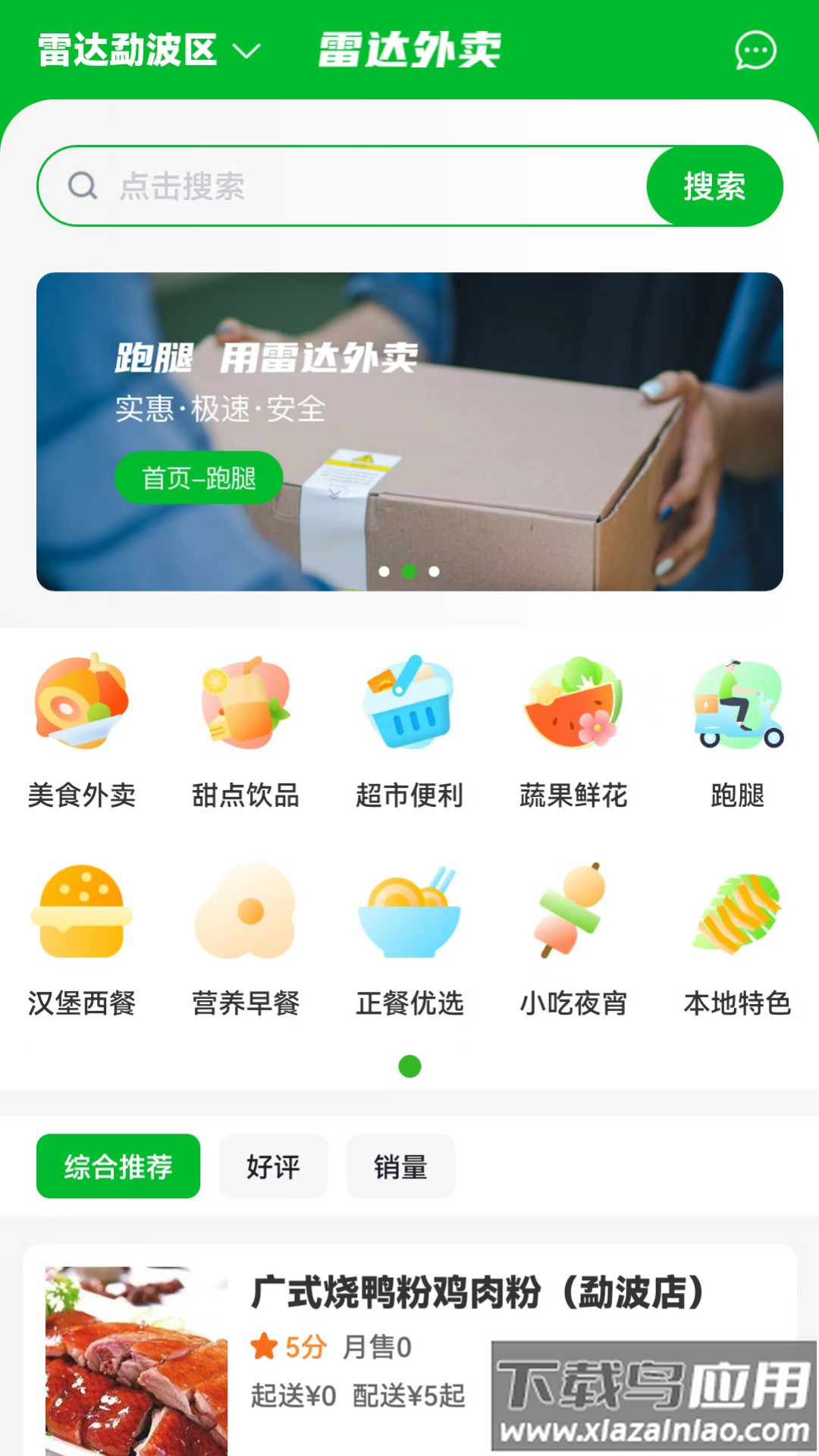Select the 甜点饮品 drinks icon
The height and width of the screenshot is (1456, 819).
coord(246,705)
